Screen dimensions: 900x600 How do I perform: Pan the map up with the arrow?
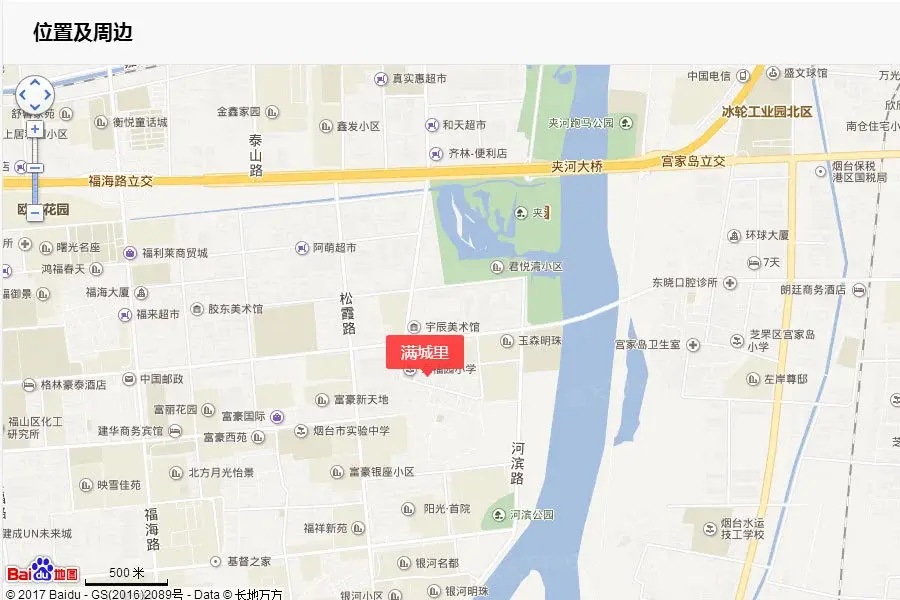coord(35,83)
